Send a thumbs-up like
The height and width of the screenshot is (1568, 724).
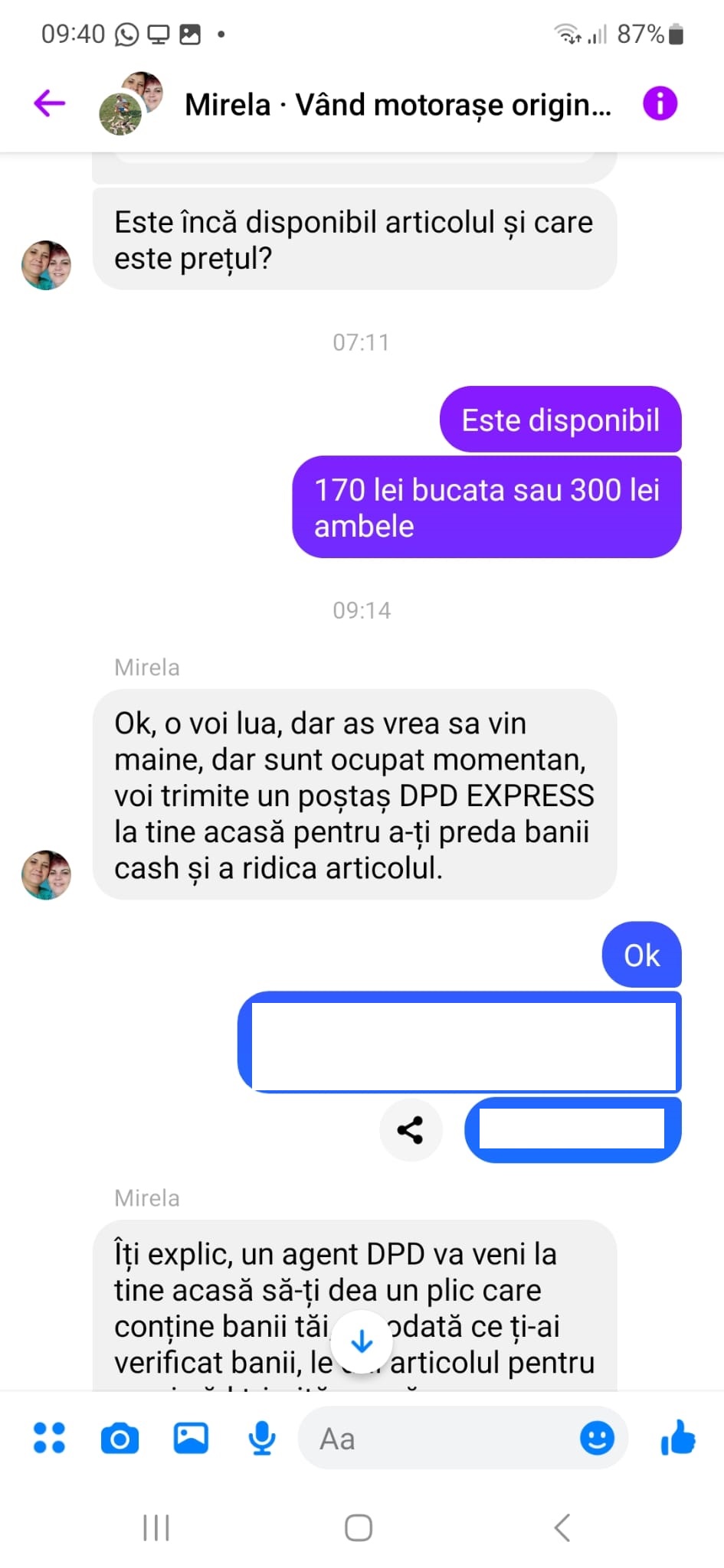678,1438
